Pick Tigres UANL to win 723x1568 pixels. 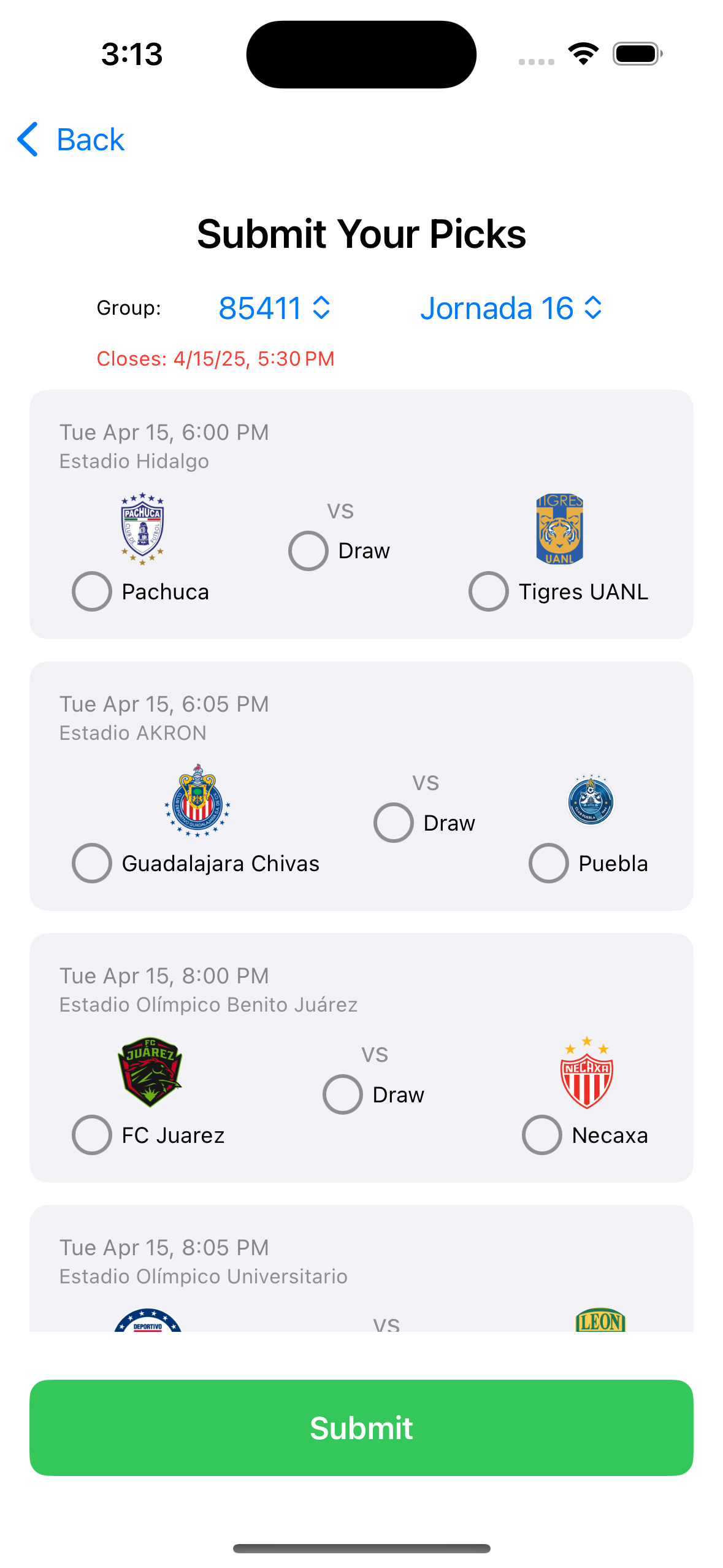coord(488,591)
